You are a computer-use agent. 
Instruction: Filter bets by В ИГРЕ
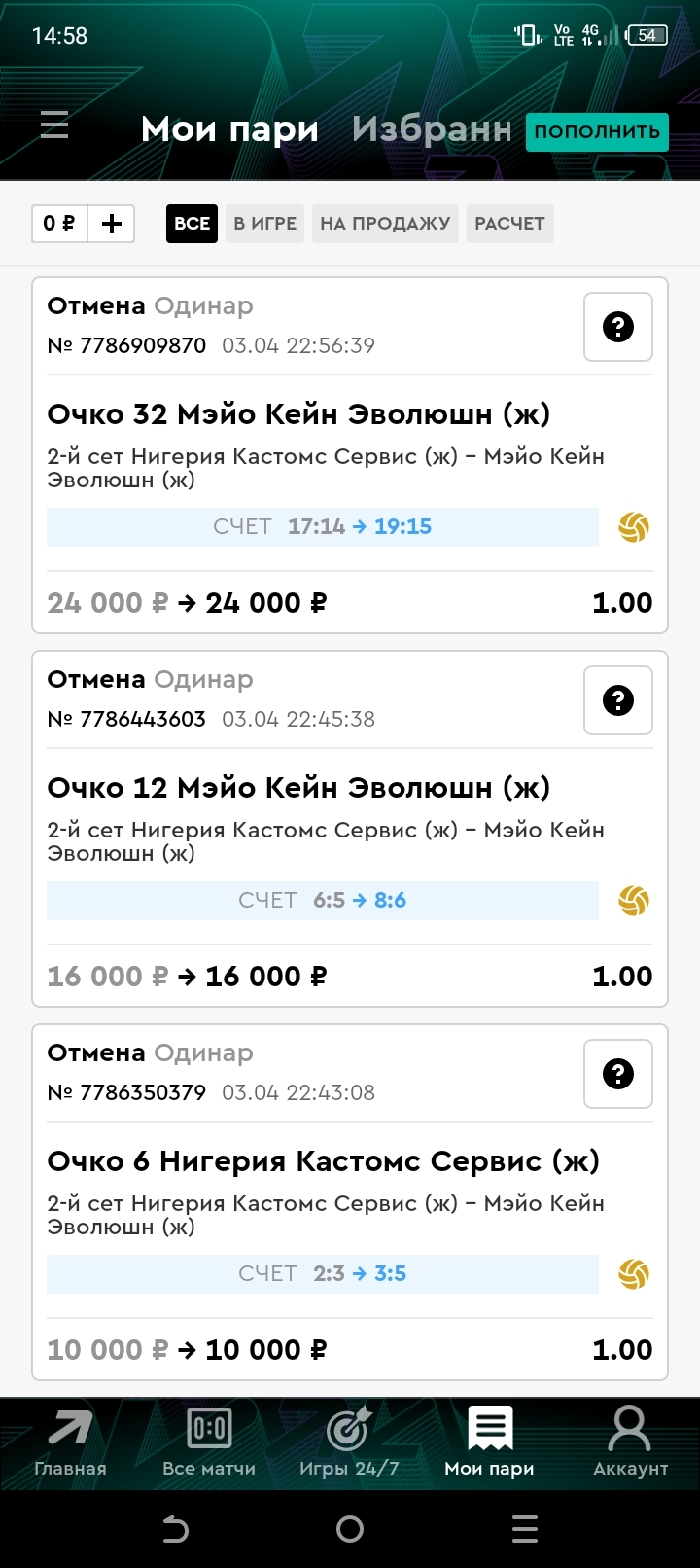[x=265, y=223]
